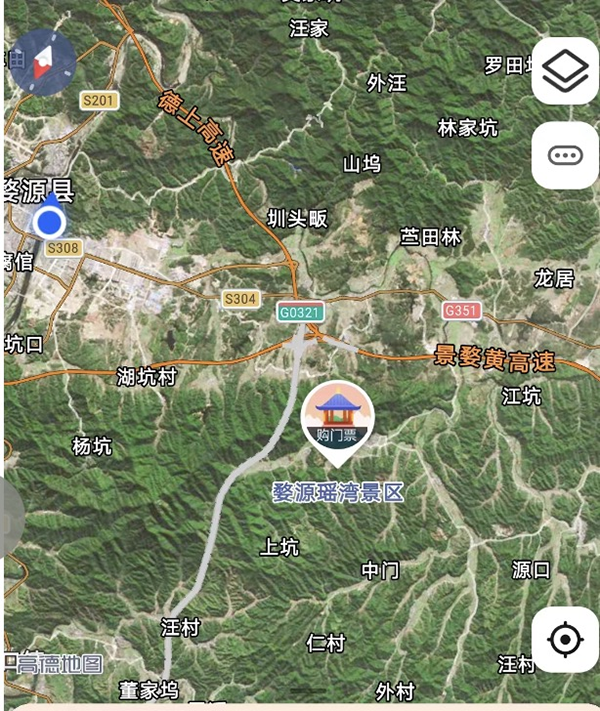Open the more options button
Screen dimensions: 600x711
[565, 156]
